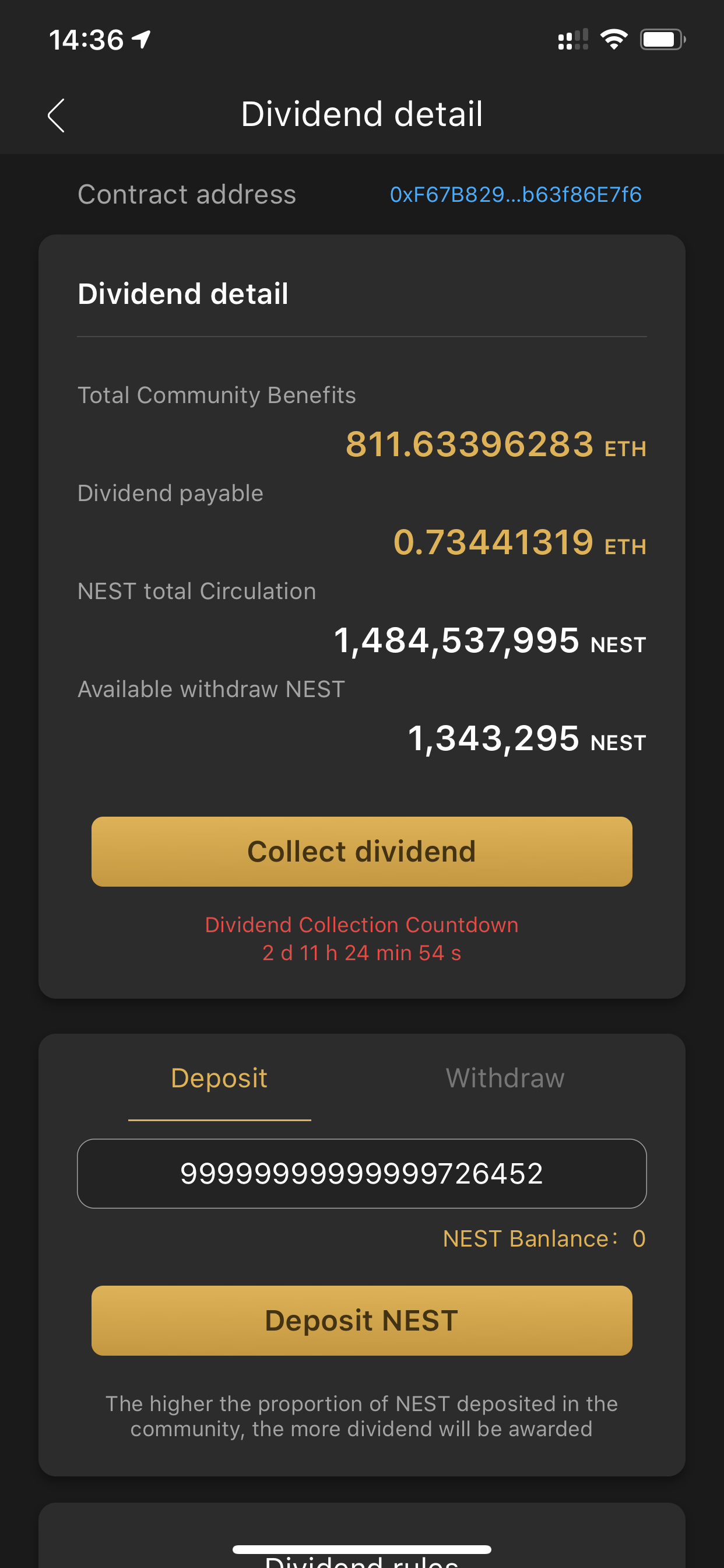Image resolution: width=724 pixels, height=1568 pixels.
Task: Tap the Wi-Fi icon in status bar
Action: (614, 39)
